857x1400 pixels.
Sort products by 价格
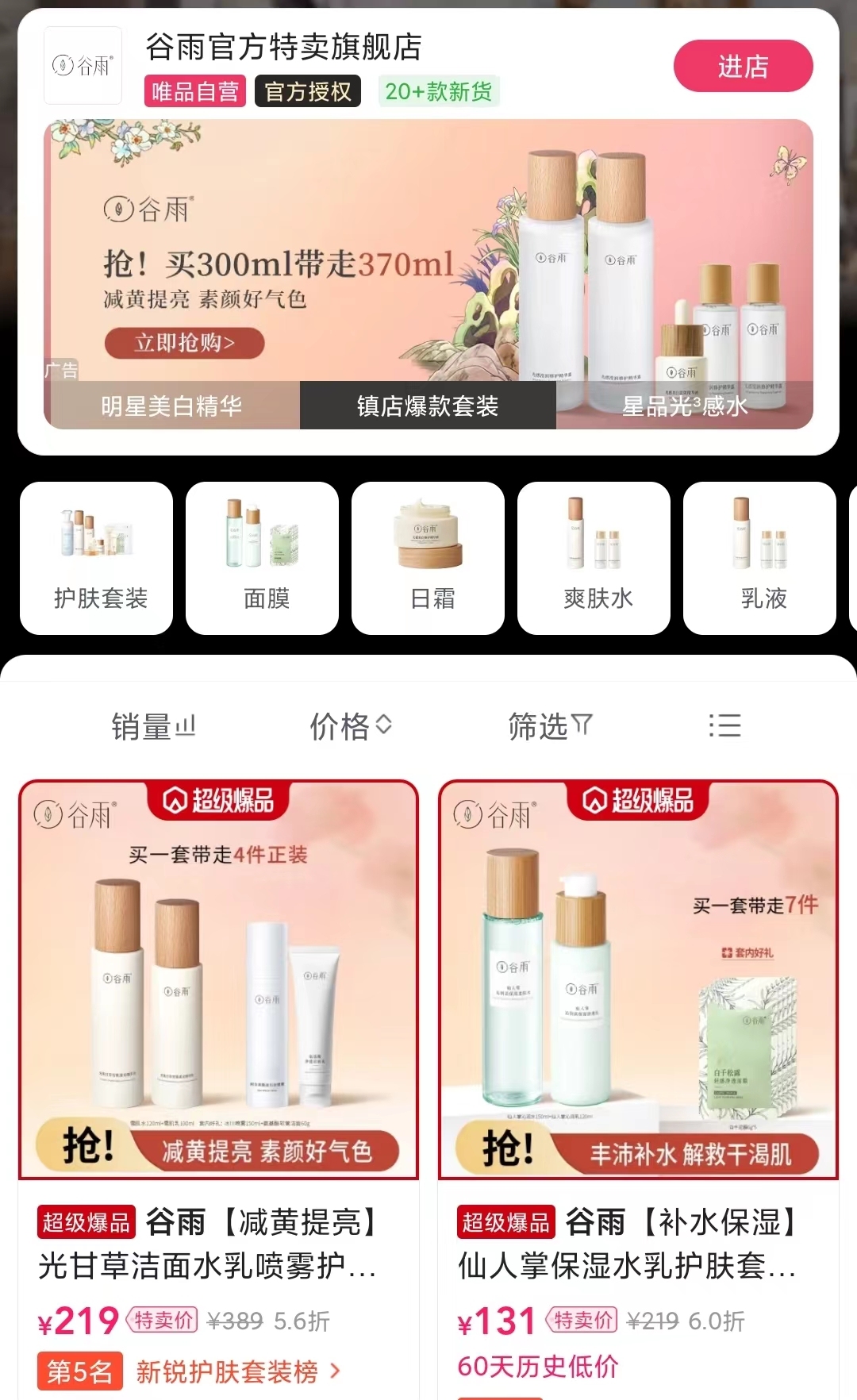click(x=350, y=725)
